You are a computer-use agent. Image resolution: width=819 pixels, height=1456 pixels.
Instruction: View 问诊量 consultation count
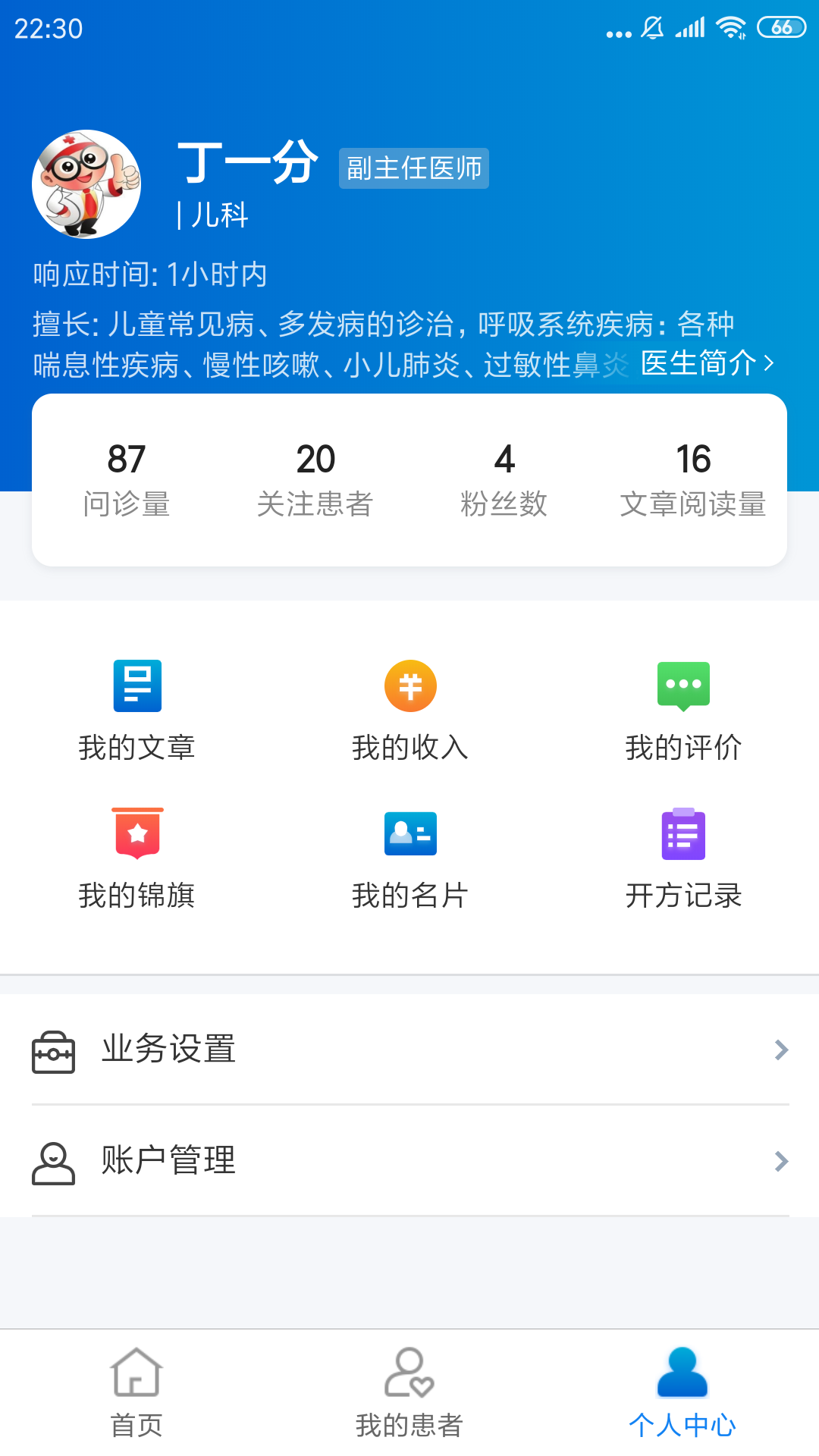pos(127,480)
